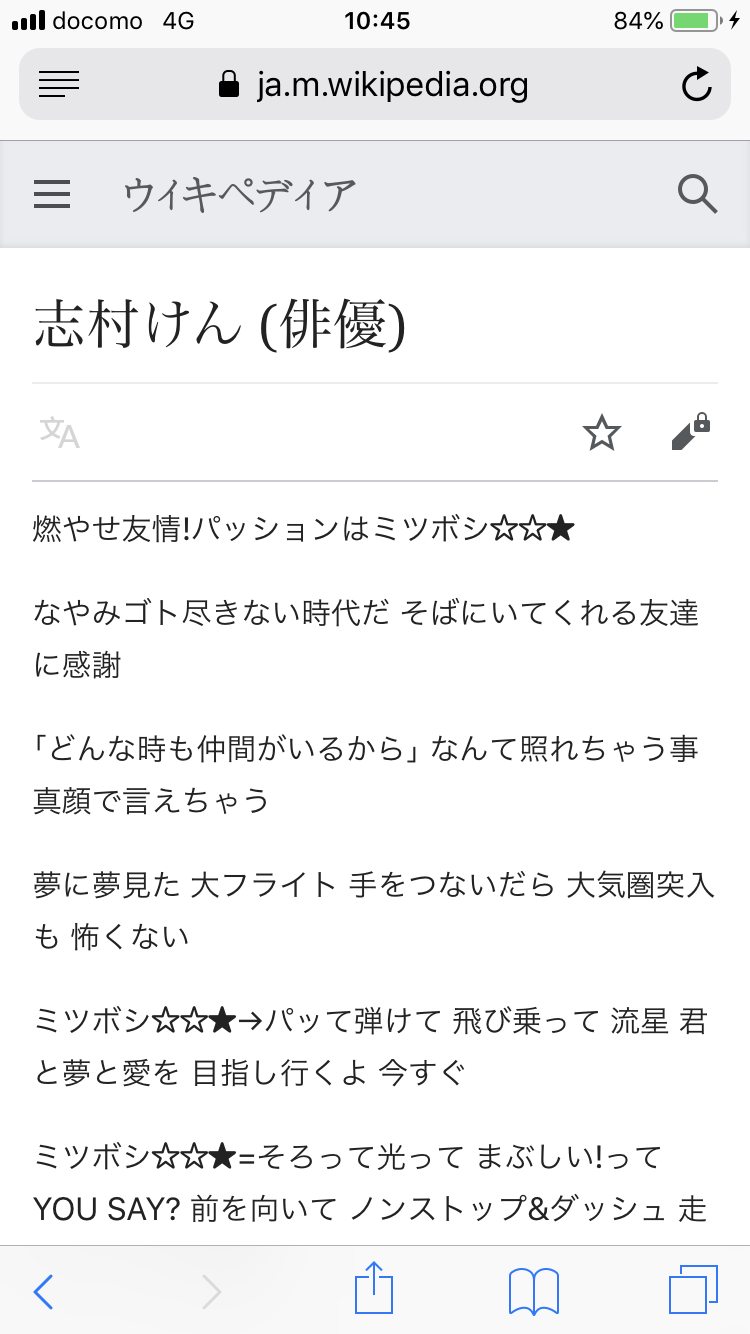Screen dimensions: 750x1334
Task: Reload the page
Action: (697, 85)
